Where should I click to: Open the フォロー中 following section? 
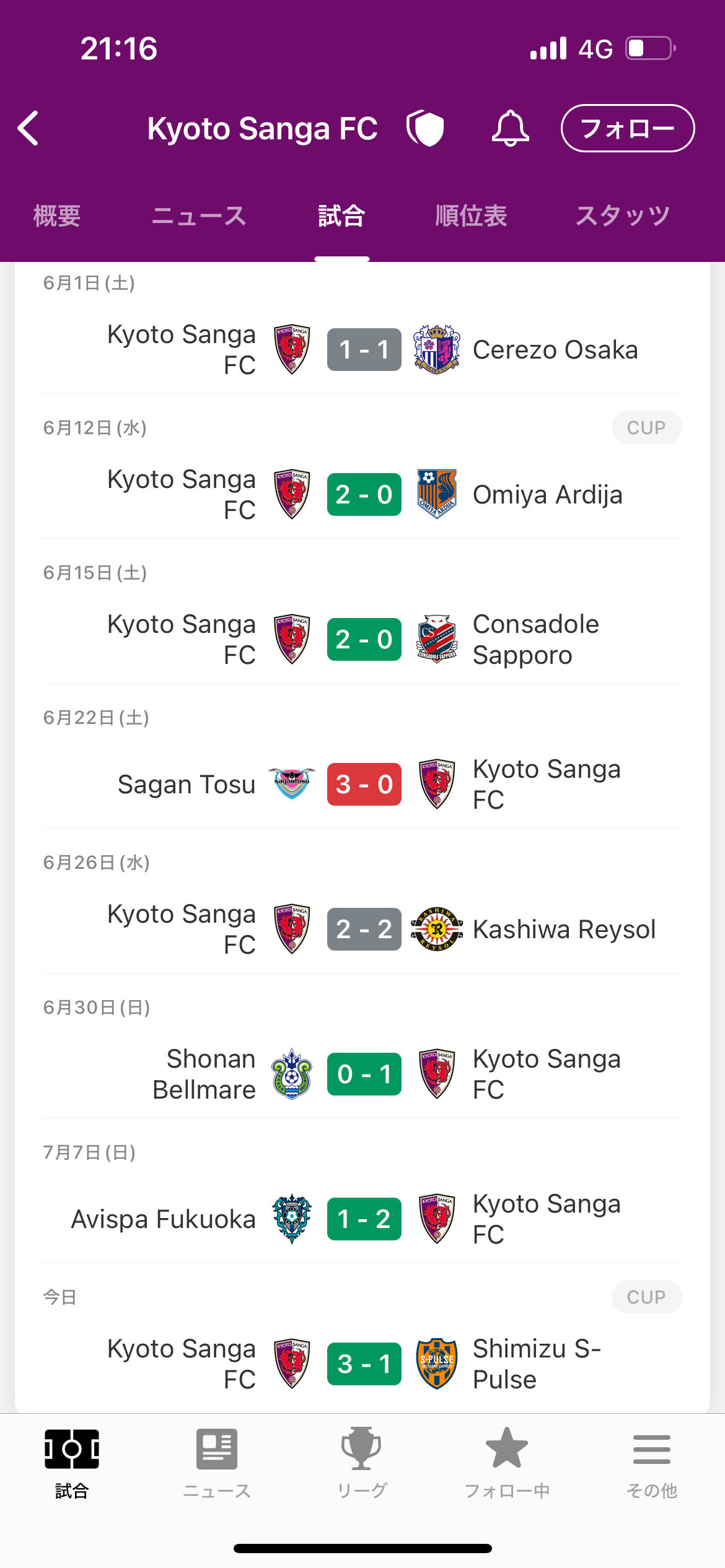(507, 1464)
